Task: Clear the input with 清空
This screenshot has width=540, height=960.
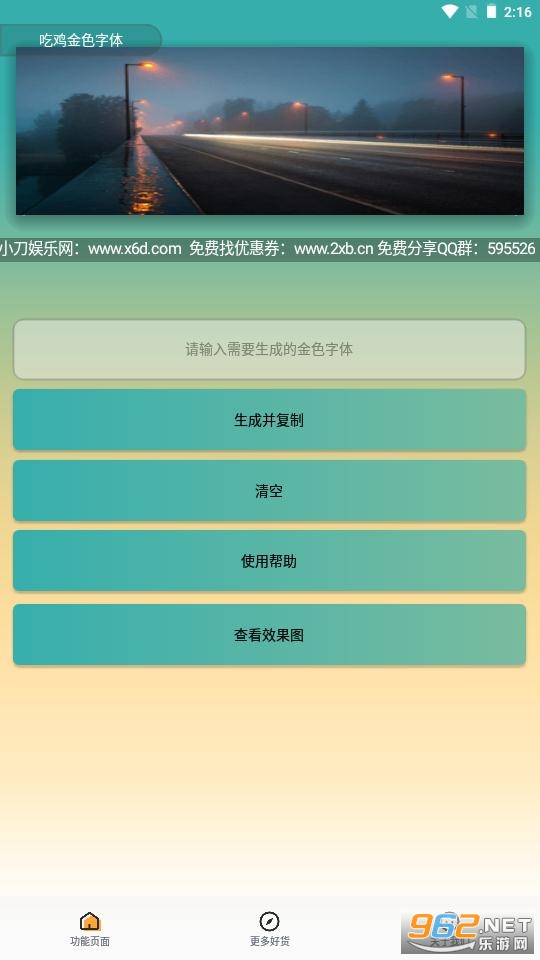Action: [269, 490]
